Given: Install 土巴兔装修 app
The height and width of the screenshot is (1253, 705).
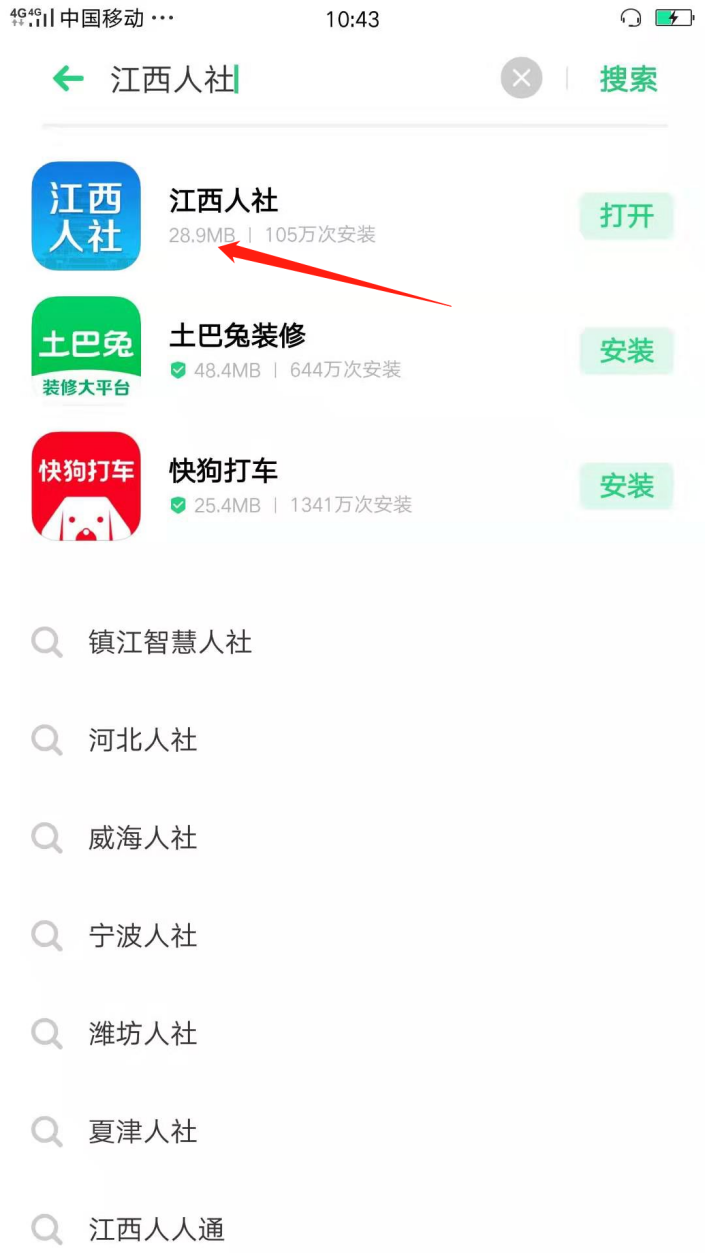Looking at the screenshot, I should pos(626,351).
